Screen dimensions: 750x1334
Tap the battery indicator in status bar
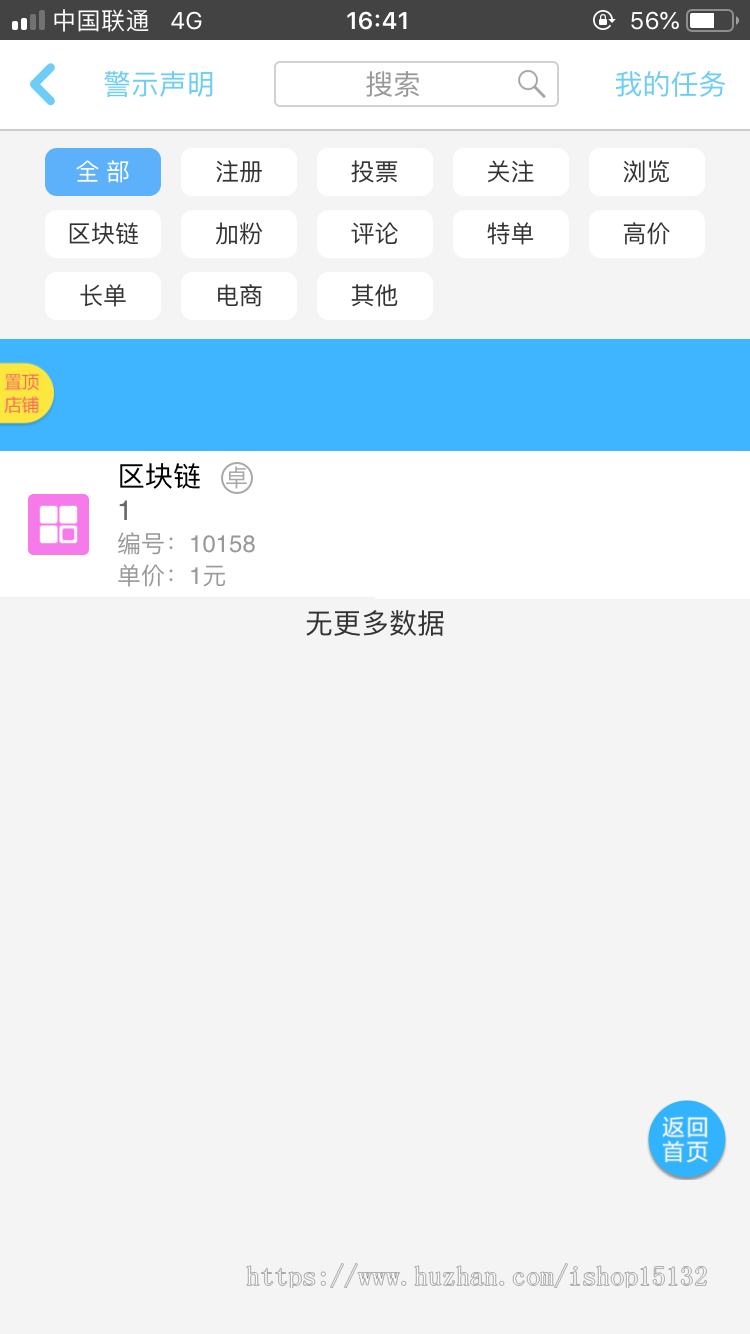point(711,18)
